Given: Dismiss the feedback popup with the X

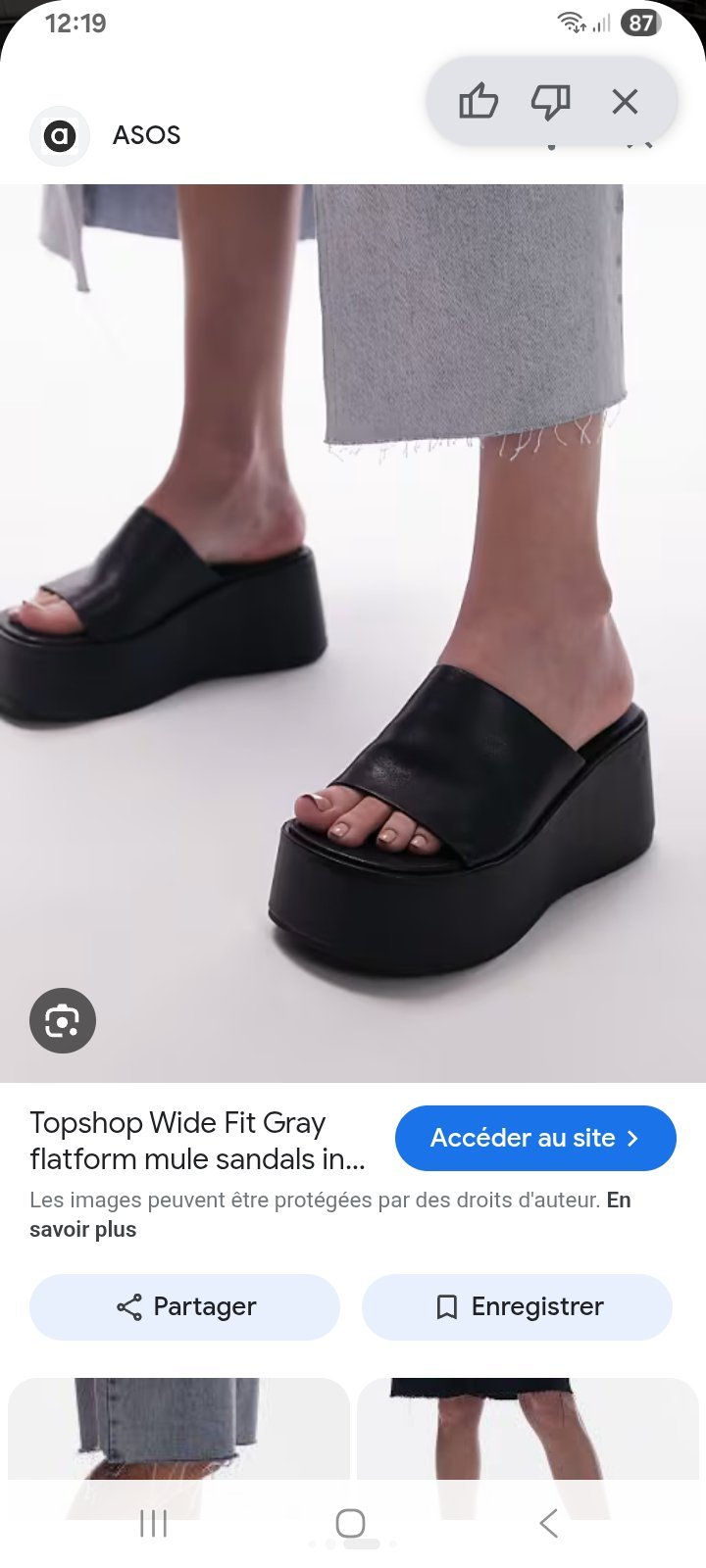Looking at the screenshot, I should [x=625, y=101].
